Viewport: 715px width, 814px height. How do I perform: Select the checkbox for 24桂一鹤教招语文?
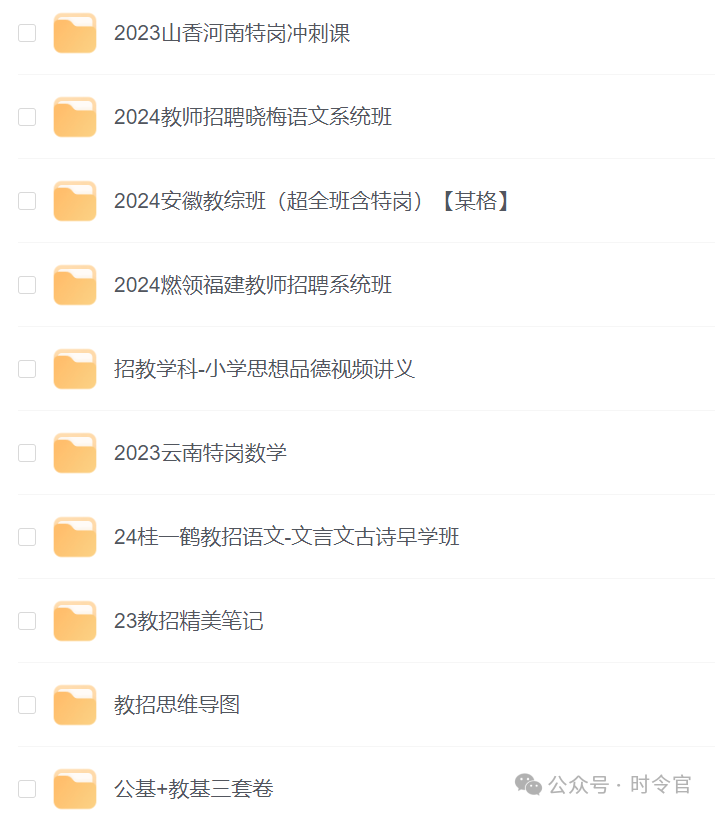27,537
